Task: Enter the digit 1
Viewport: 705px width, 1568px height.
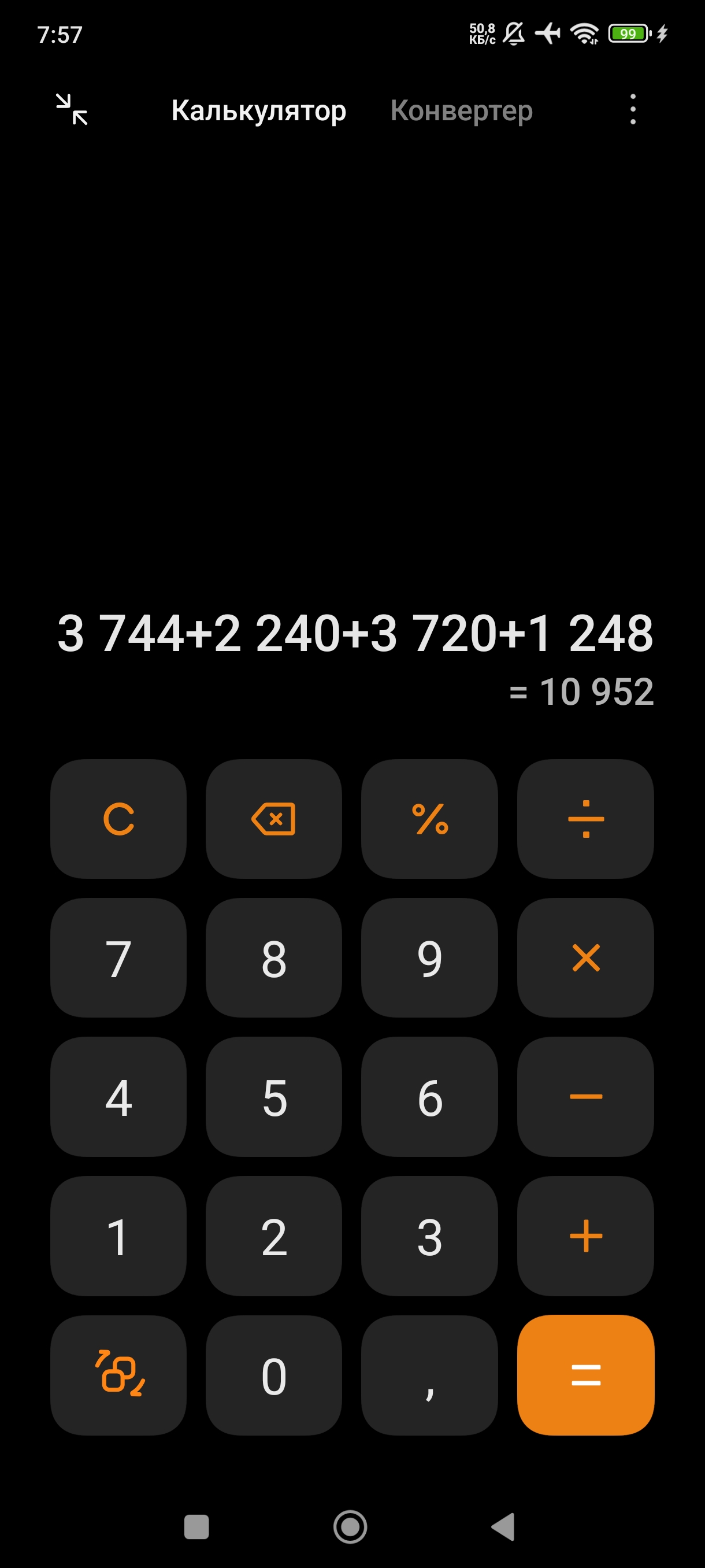Action: click(118, 1236)
